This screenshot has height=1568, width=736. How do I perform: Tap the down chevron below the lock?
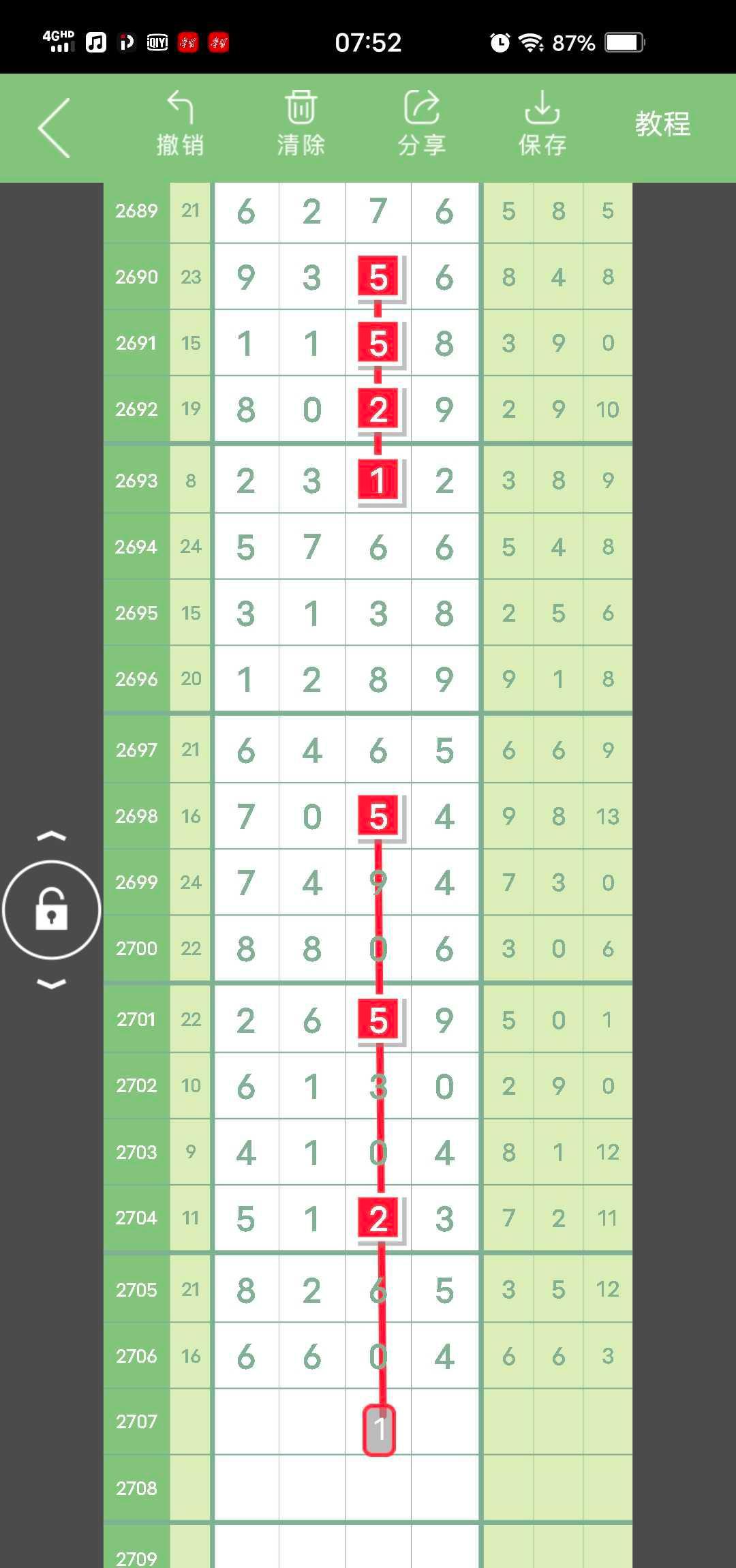point(52,984)
